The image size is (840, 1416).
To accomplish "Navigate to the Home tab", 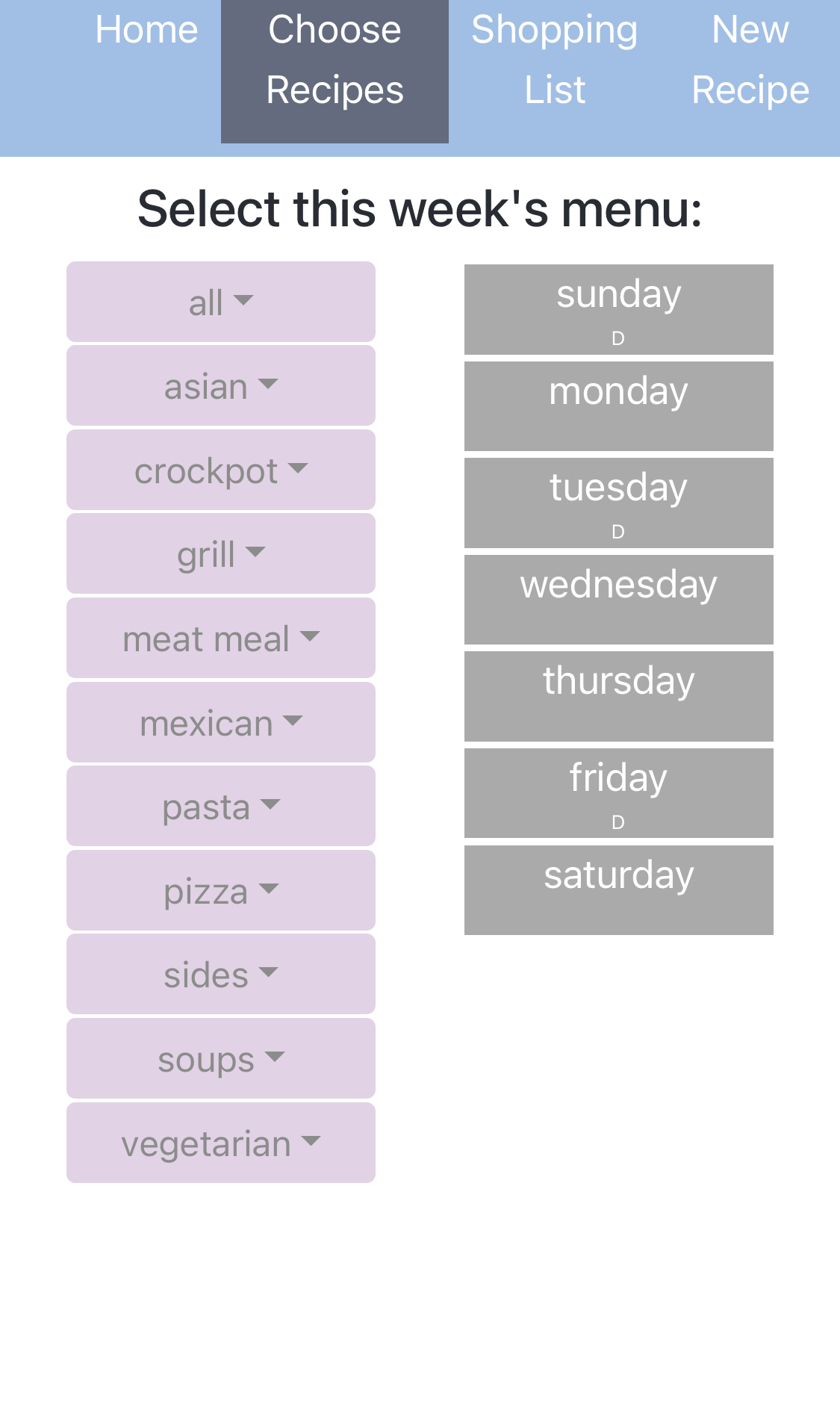I will [146, 30].
